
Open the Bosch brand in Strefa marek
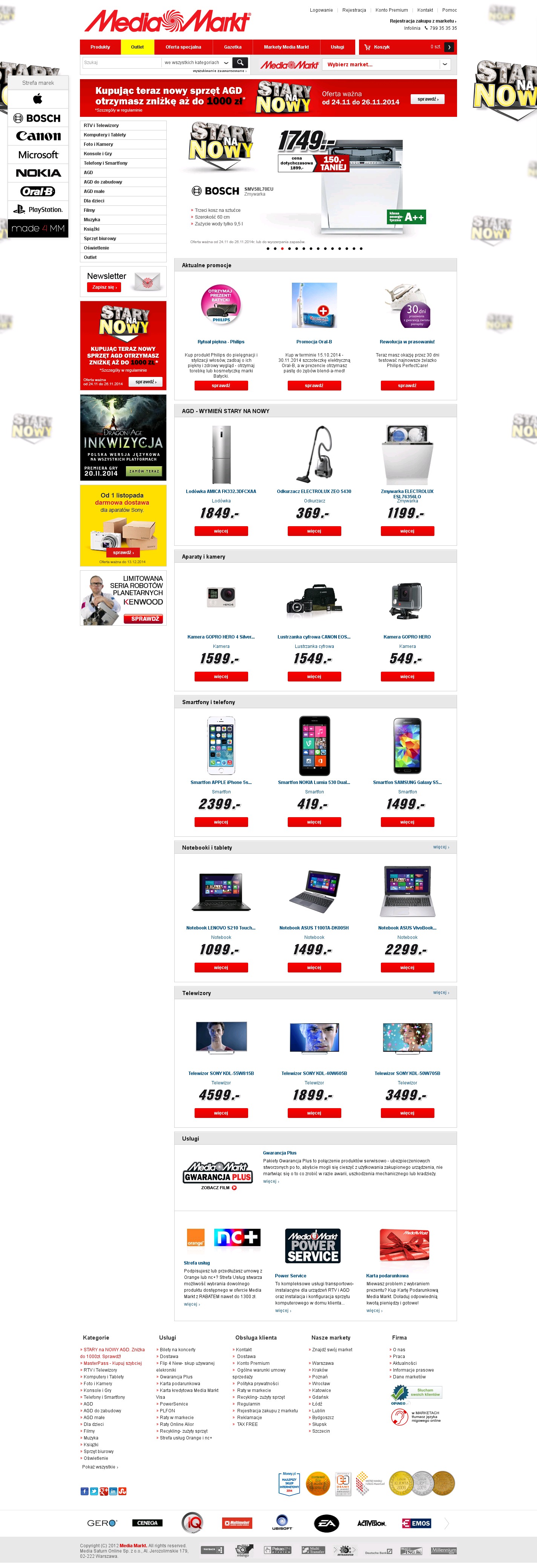tap(38, 118)
